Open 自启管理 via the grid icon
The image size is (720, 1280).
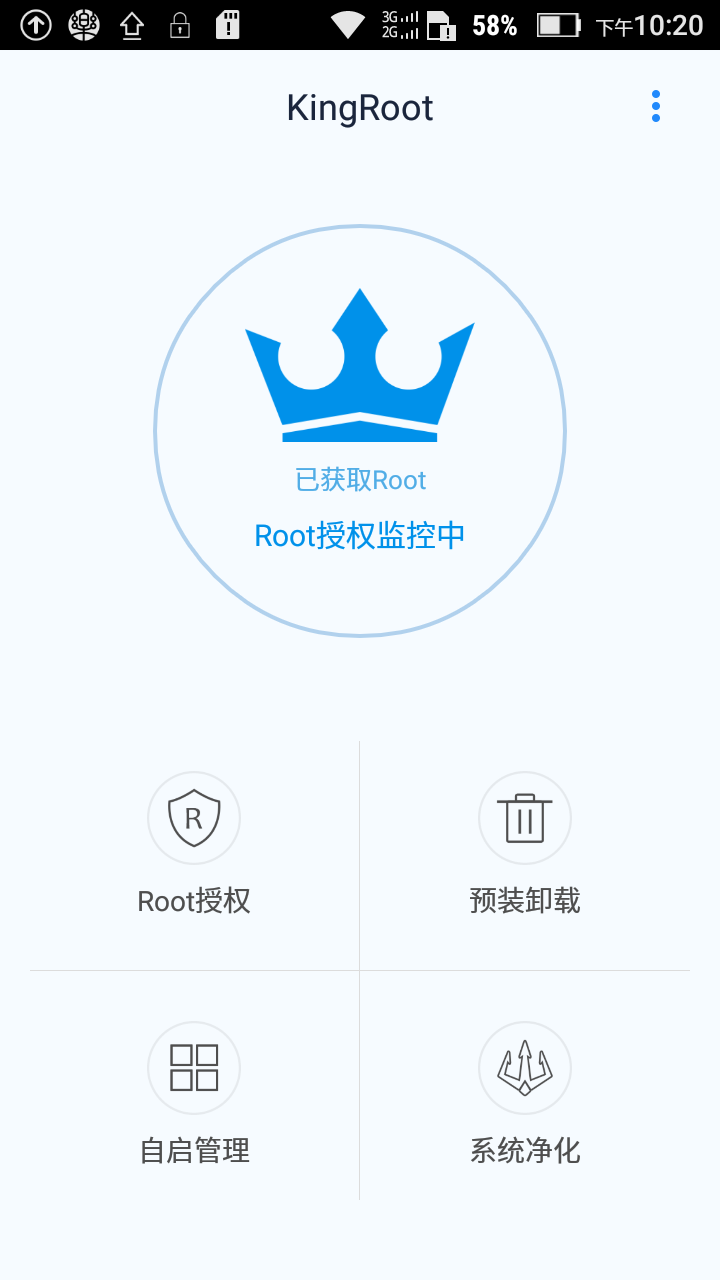[x=194, y=1068]
